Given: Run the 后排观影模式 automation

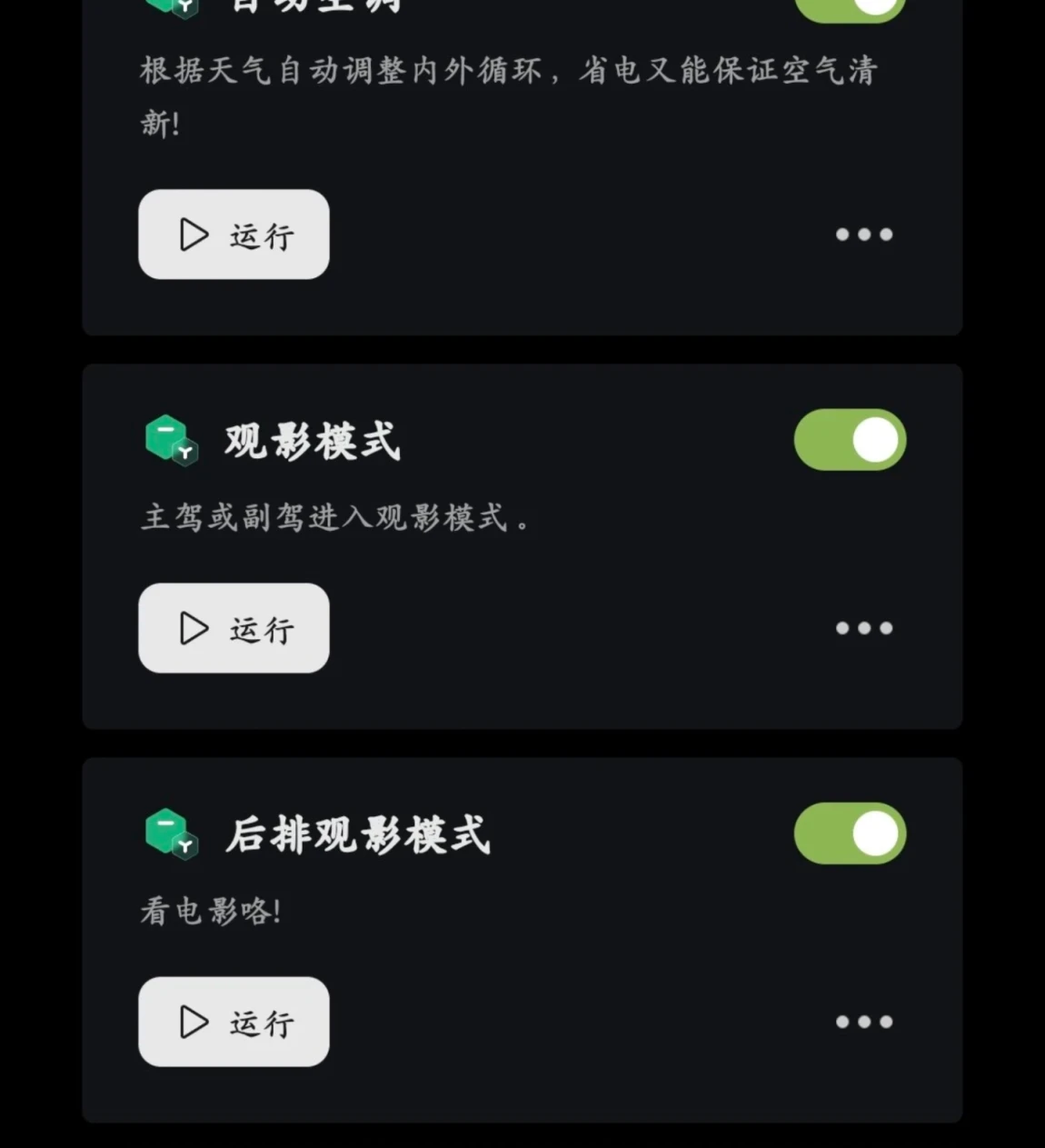Looking at the screenshot, I should pos(234,1022).
